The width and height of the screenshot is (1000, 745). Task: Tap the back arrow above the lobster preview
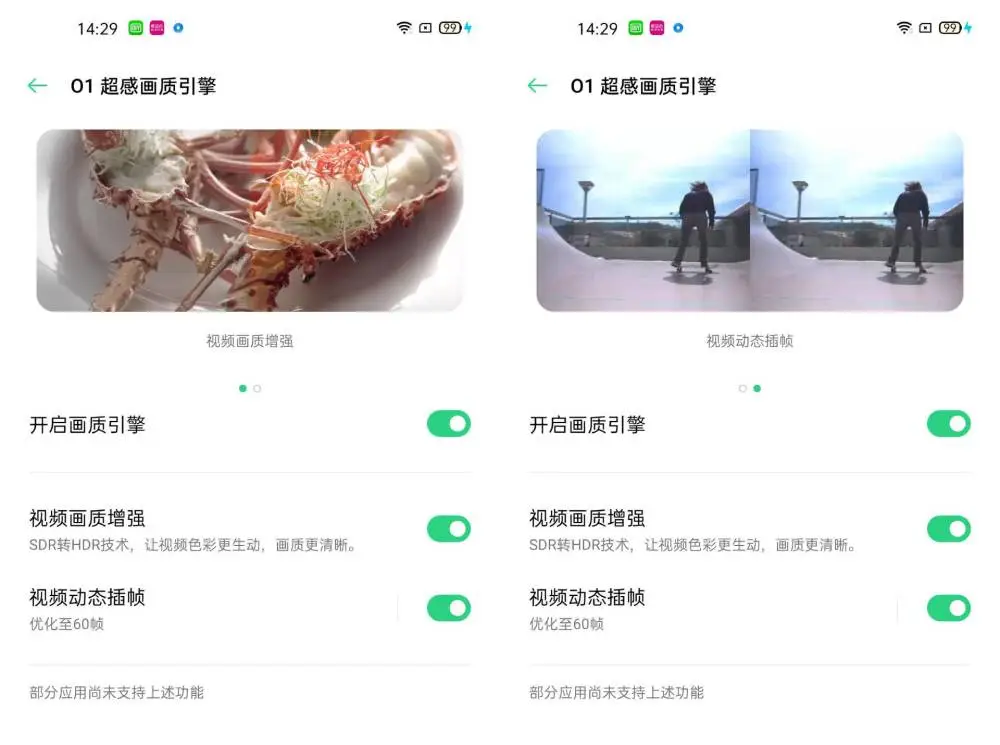pyautogui.click(x=38, y=86)
